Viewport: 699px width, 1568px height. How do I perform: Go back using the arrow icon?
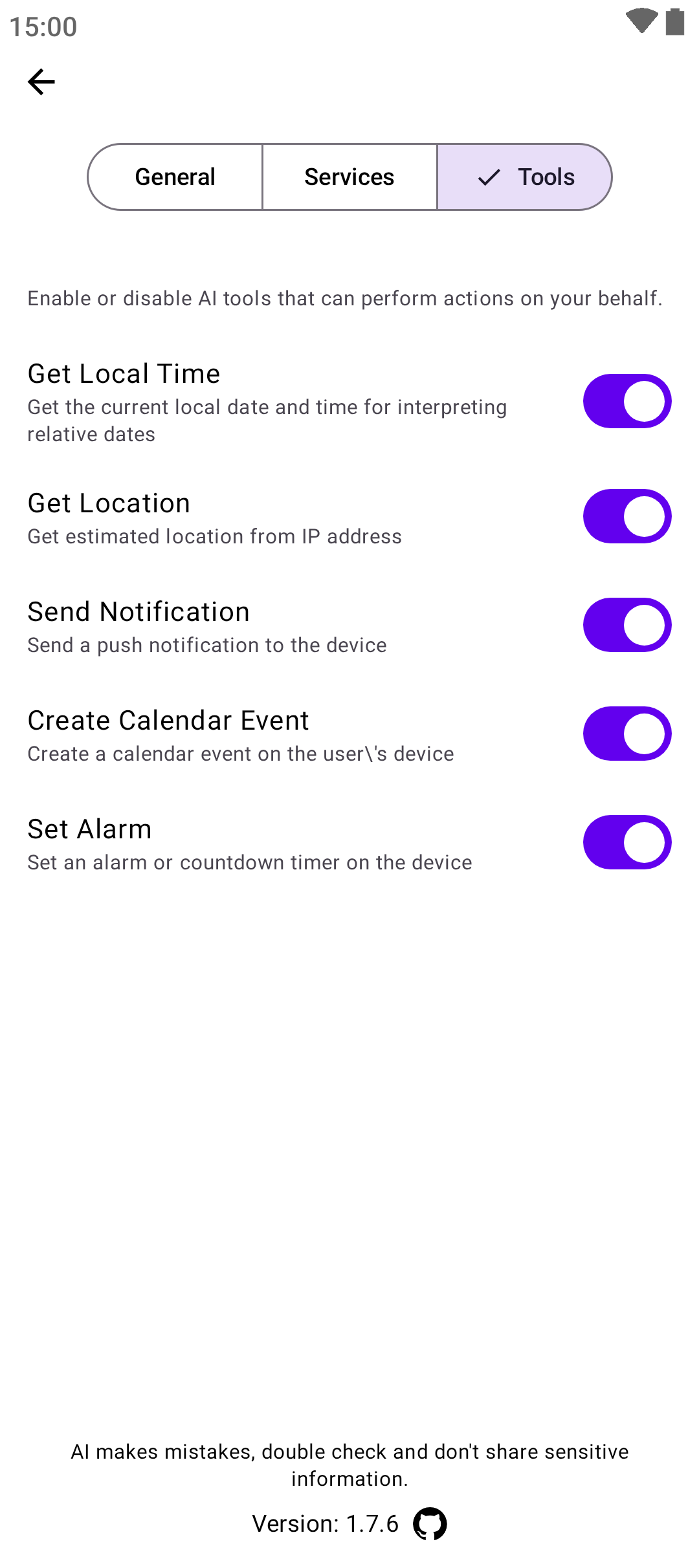[41, 82]
